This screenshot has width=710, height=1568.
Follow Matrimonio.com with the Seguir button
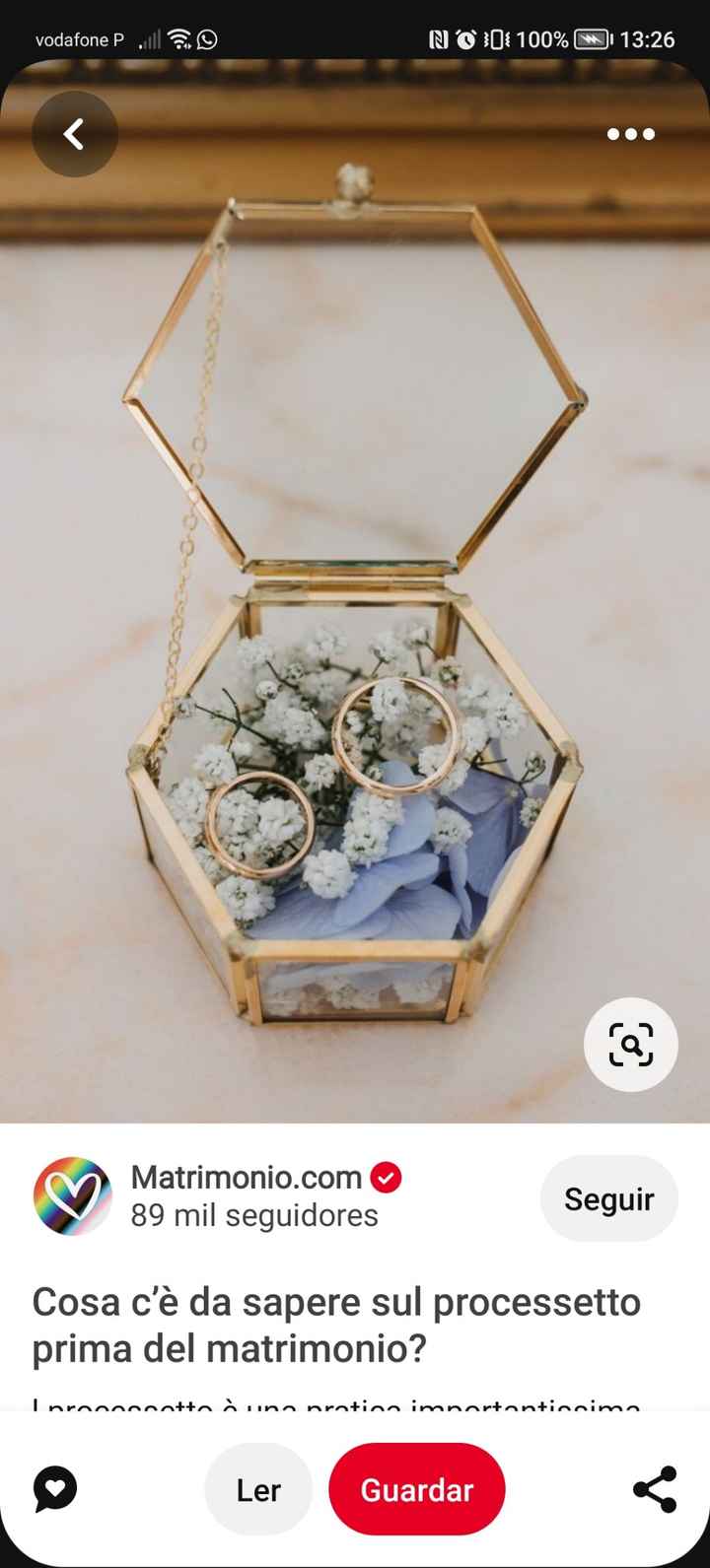[x=608, y=1198]
